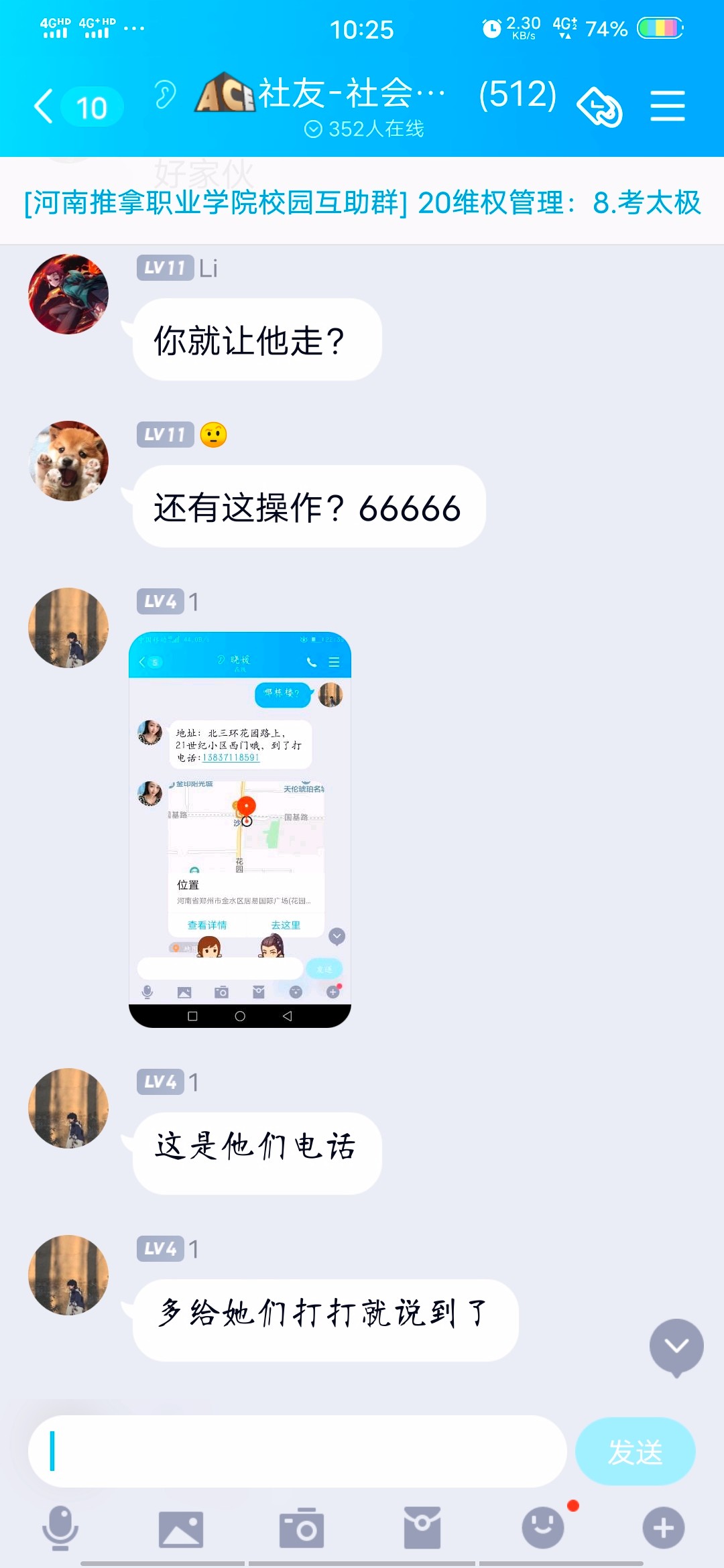This screenshot has height=1568, width=724.
Task: Open the avatar beside 这是他们电话
Action: pos(68,1108)
